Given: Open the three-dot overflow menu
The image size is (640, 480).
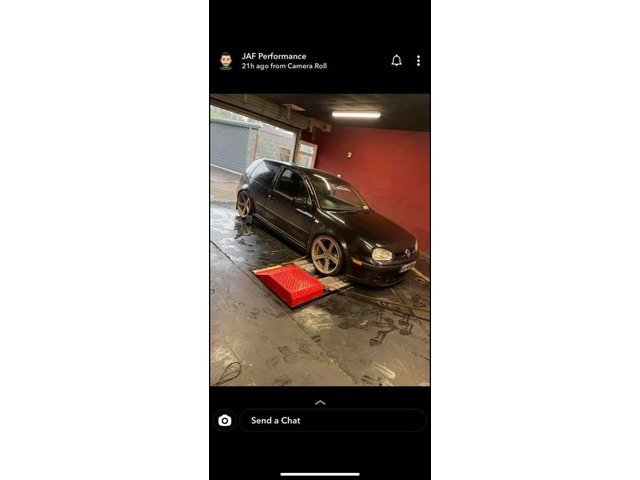Looking at the screenshot, I should pos(418,61).
